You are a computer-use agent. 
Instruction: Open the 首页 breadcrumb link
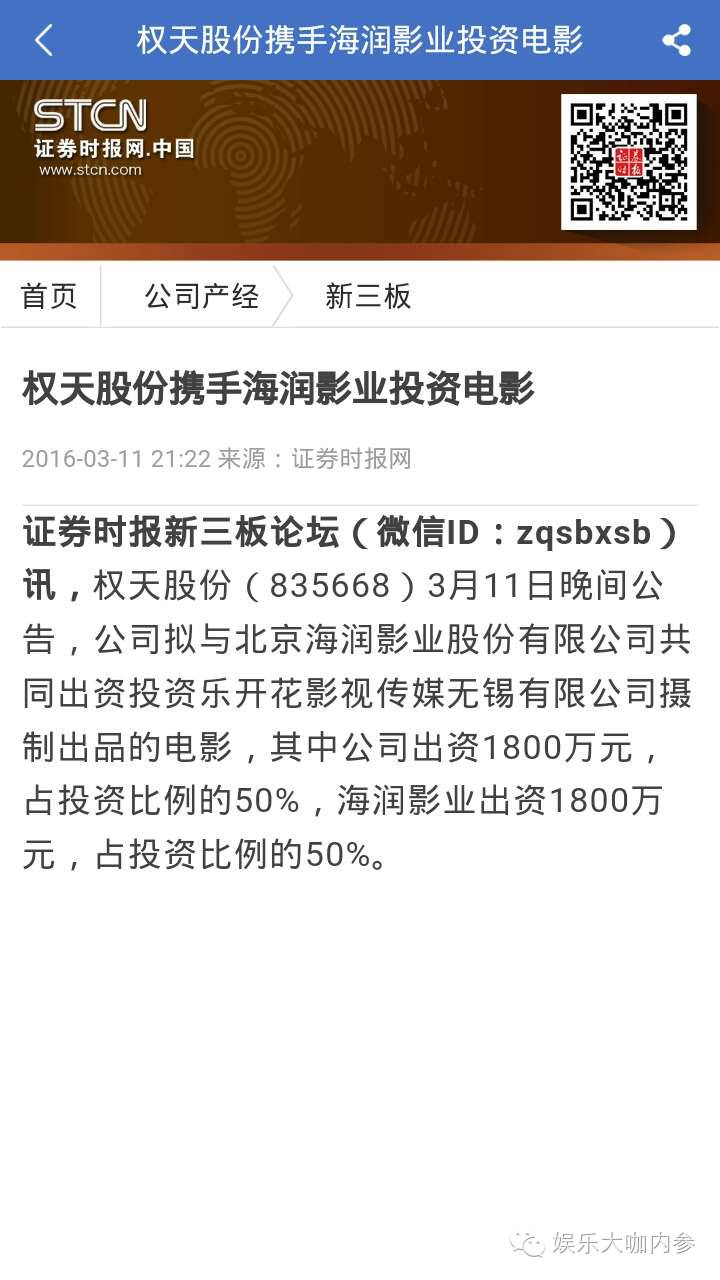tap(49, 296)
